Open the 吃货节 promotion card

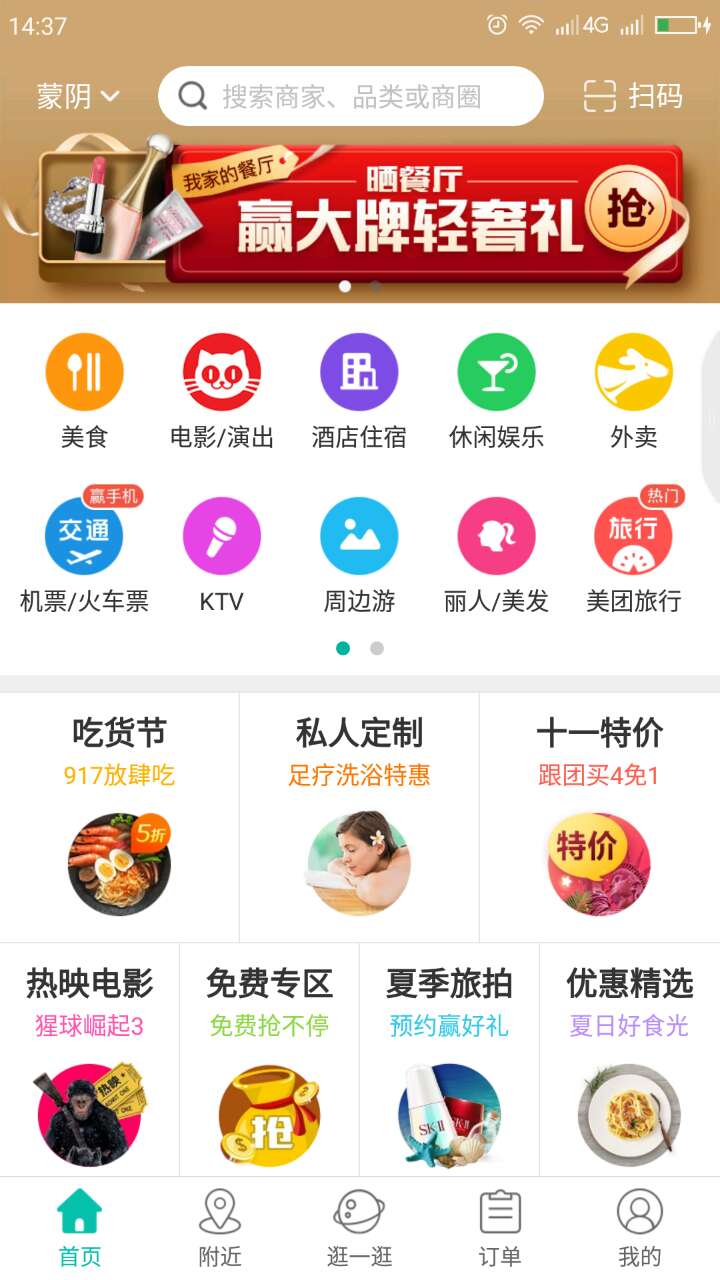point(120,817)
